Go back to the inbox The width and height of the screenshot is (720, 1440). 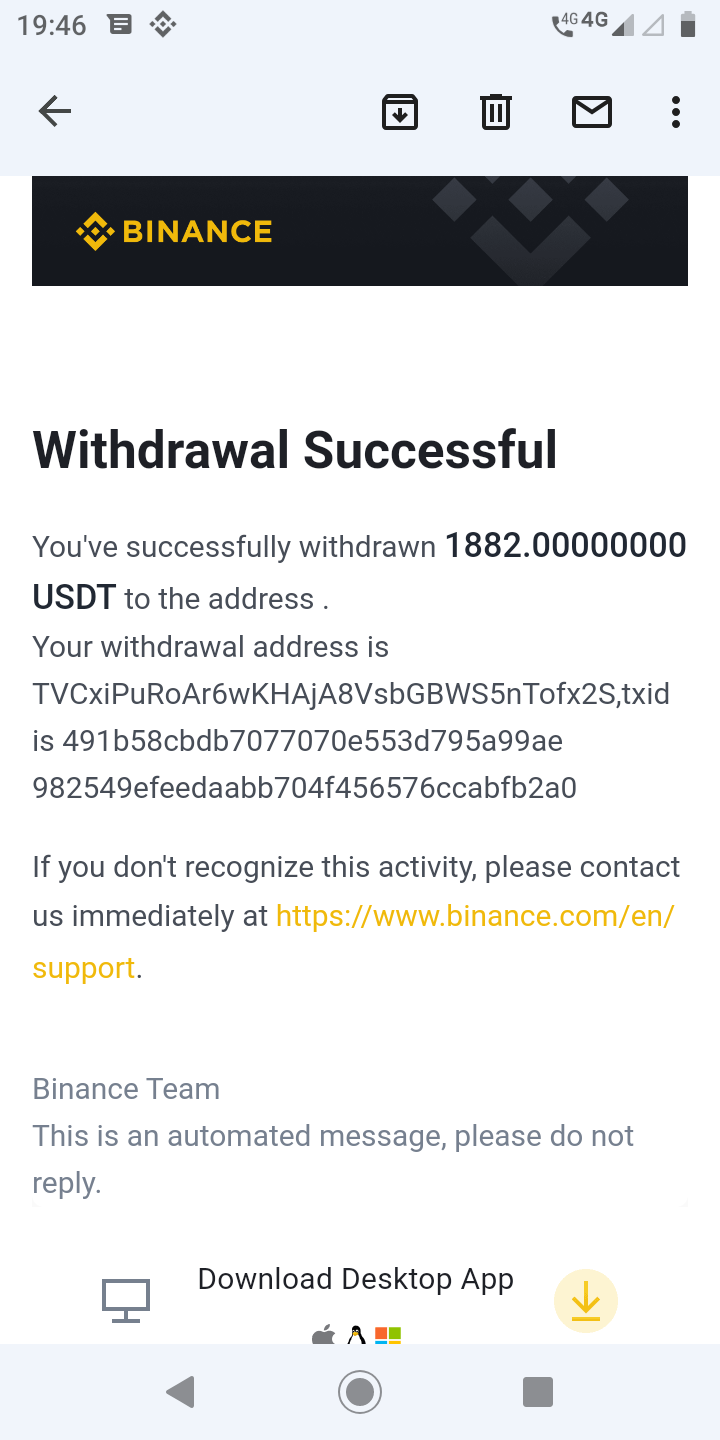coord(55,111)
